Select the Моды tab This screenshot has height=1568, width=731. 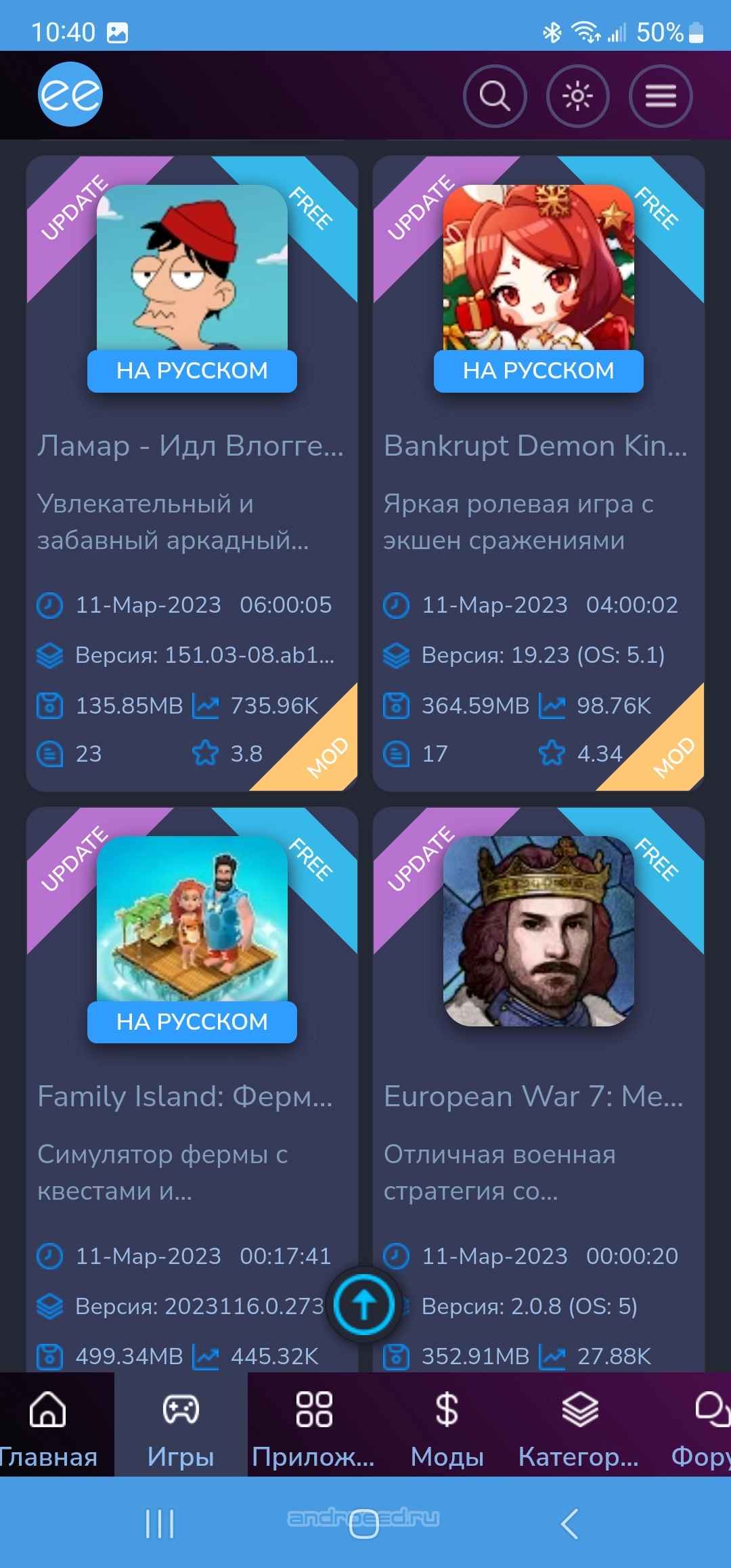click(x=447, y=1424)
